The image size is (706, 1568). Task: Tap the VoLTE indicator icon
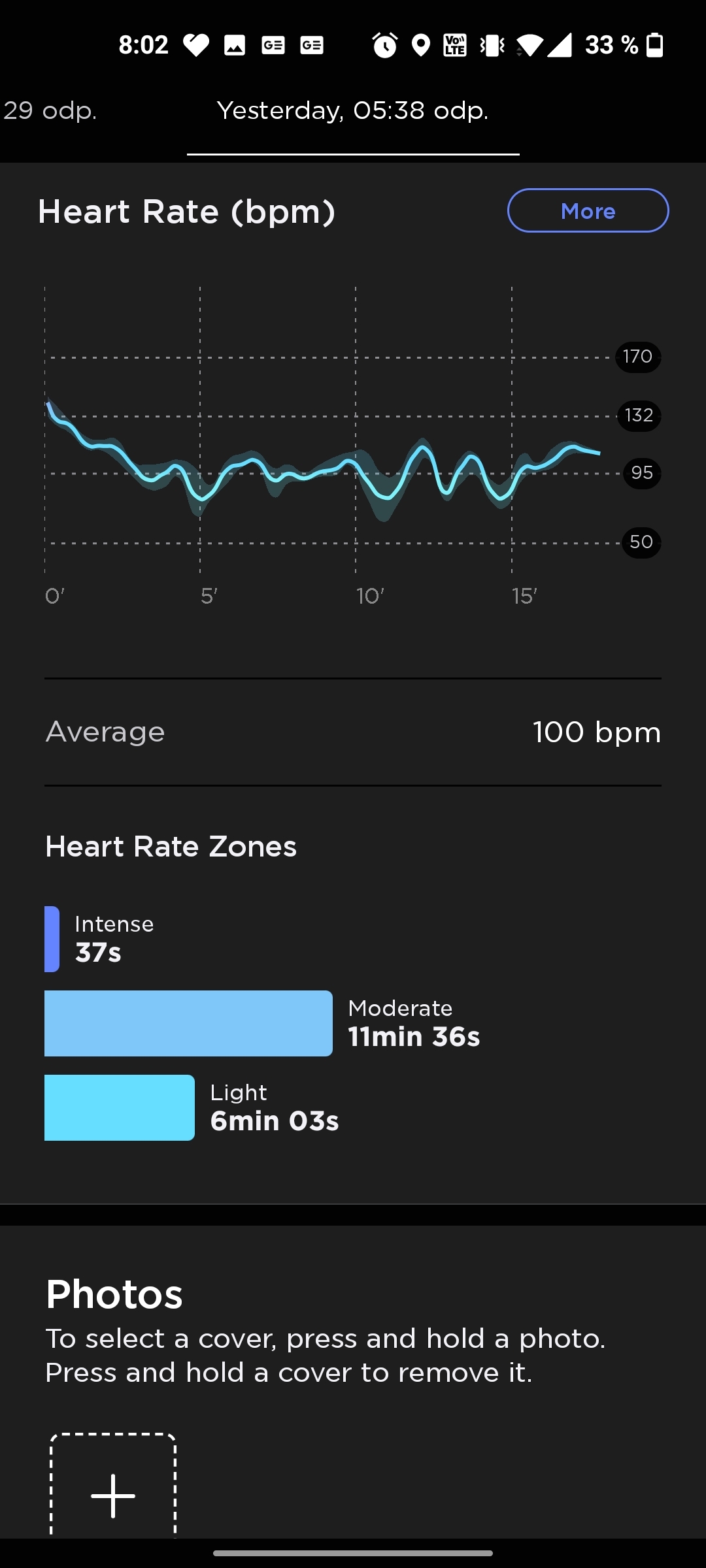pyautogui.click(x=456, y=44)
